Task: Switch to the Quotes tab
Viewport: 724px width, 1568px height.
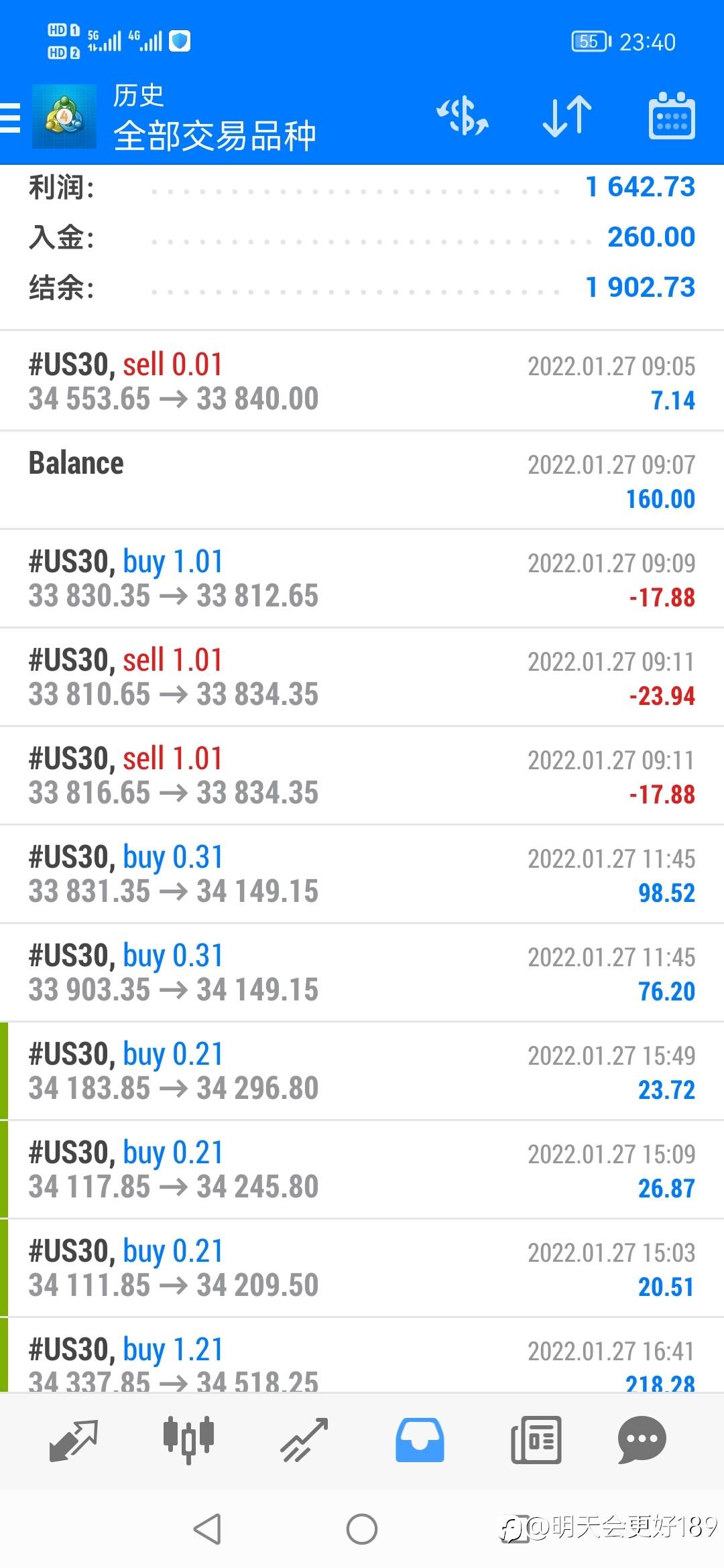Action: 74,1439
